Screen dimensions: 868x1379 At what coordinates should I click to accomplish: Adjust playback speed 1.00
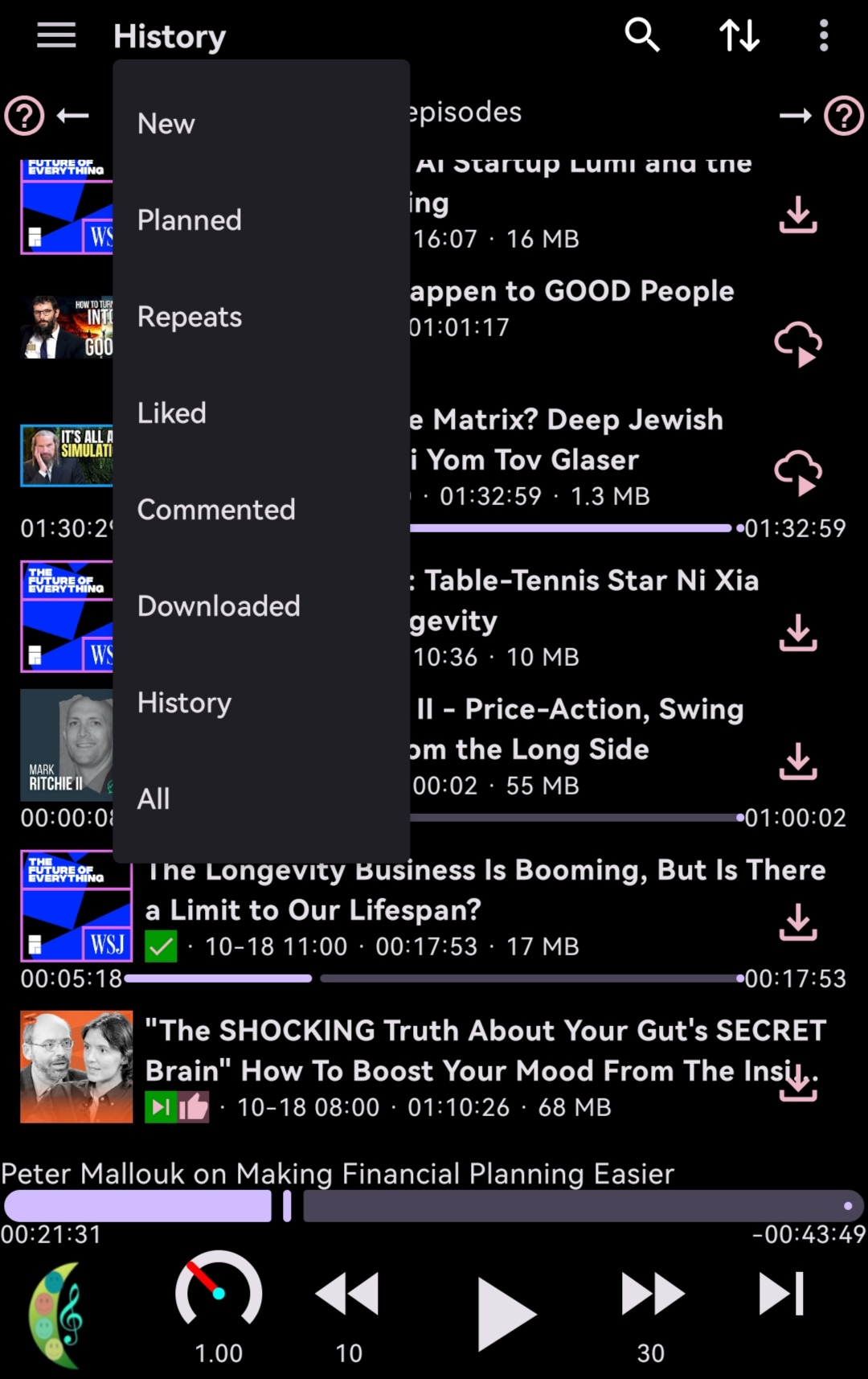pos(219,1296)
